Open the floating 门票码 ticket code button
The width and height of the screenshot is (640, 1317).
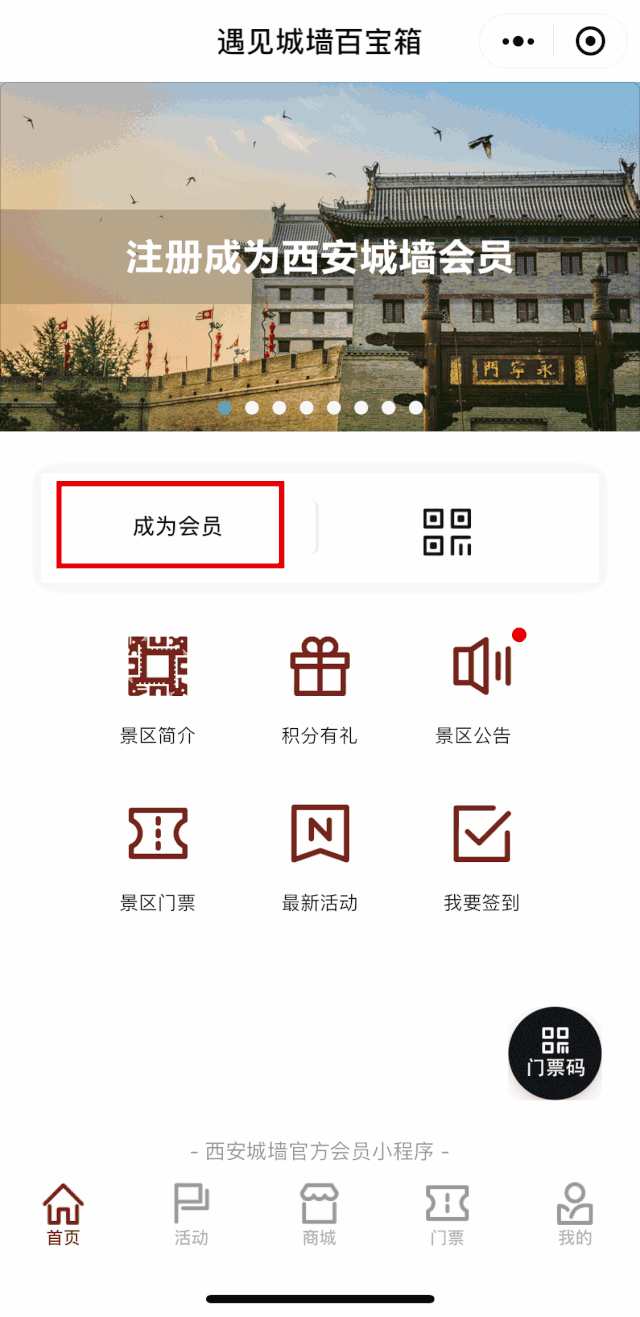[555, 1053]
